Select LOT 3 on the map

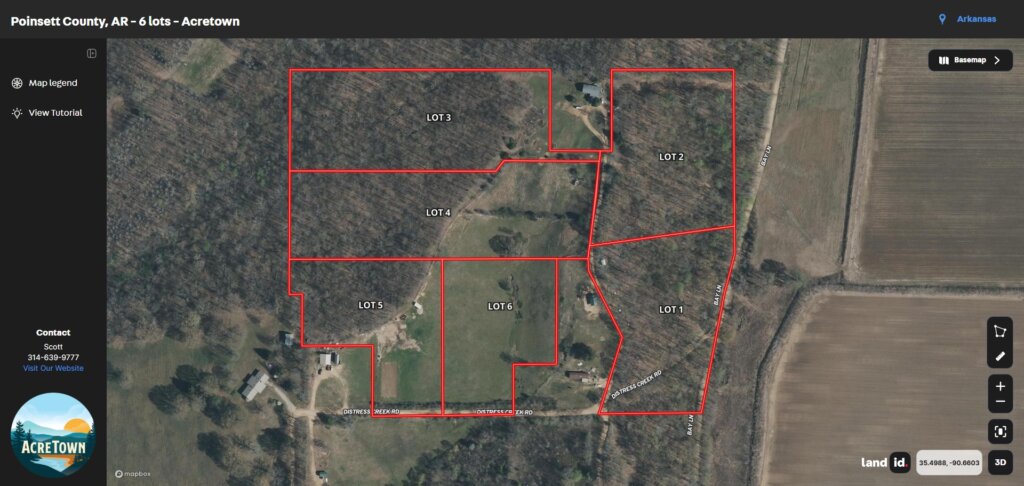(x=438, y=118)
